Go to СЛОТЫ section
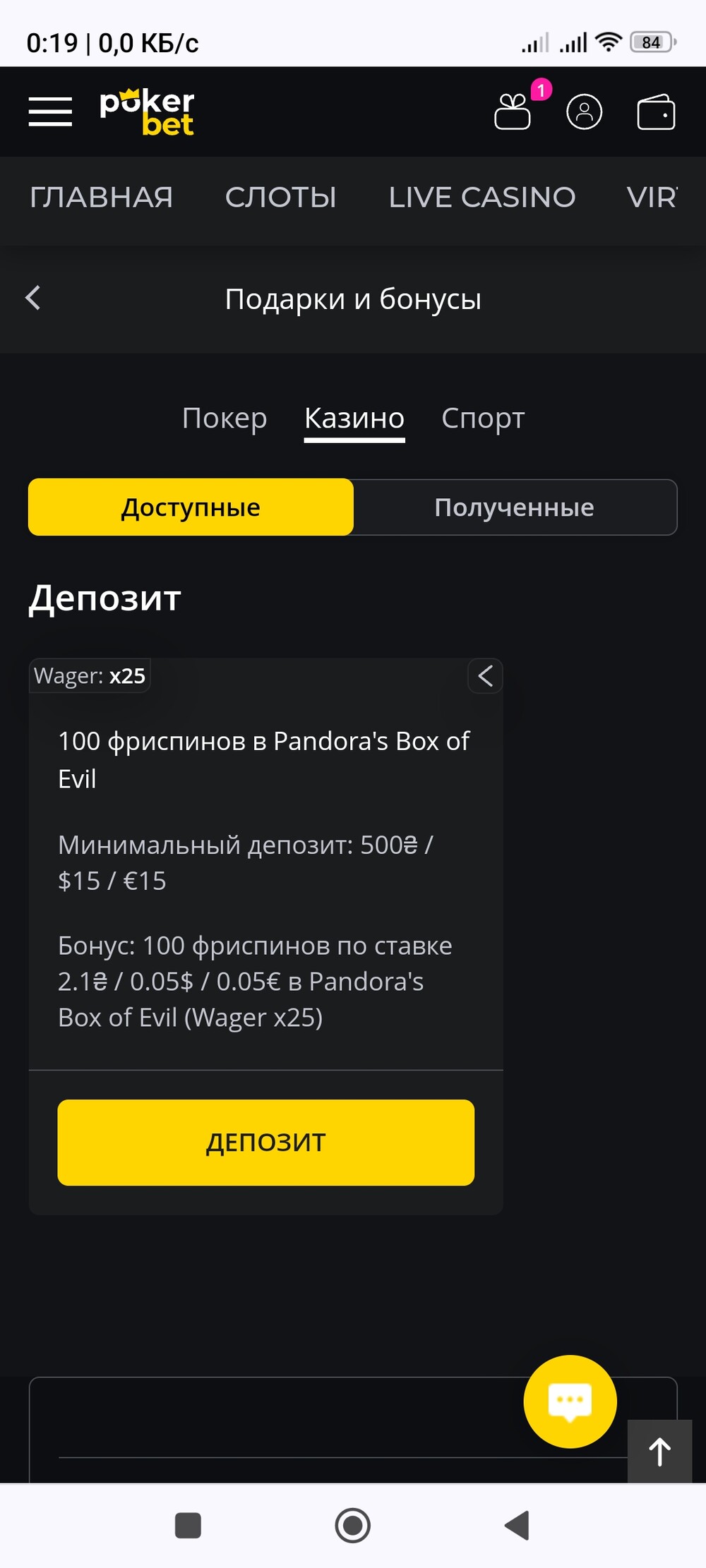This screenshot has height=1568, width=706. (x=280, y=198)
